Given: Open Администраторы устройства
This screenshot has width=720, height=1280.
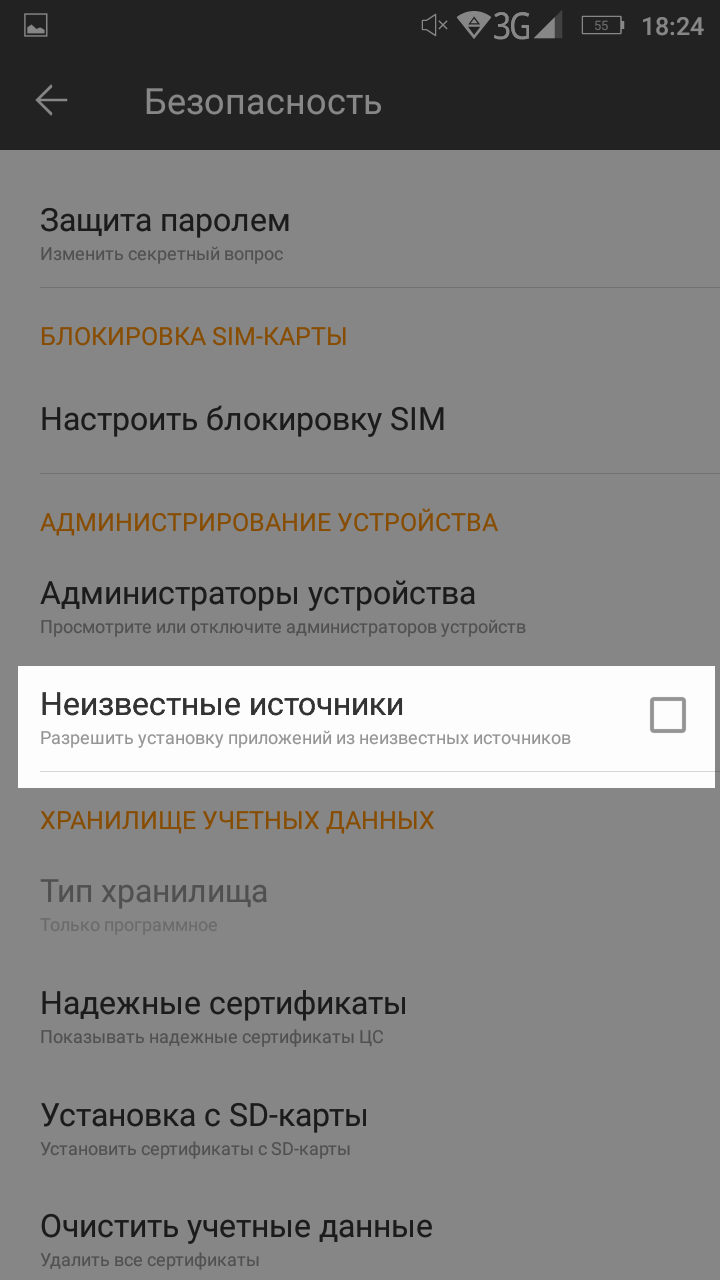Looking at the screenshot, I should (x=360, y=608).
